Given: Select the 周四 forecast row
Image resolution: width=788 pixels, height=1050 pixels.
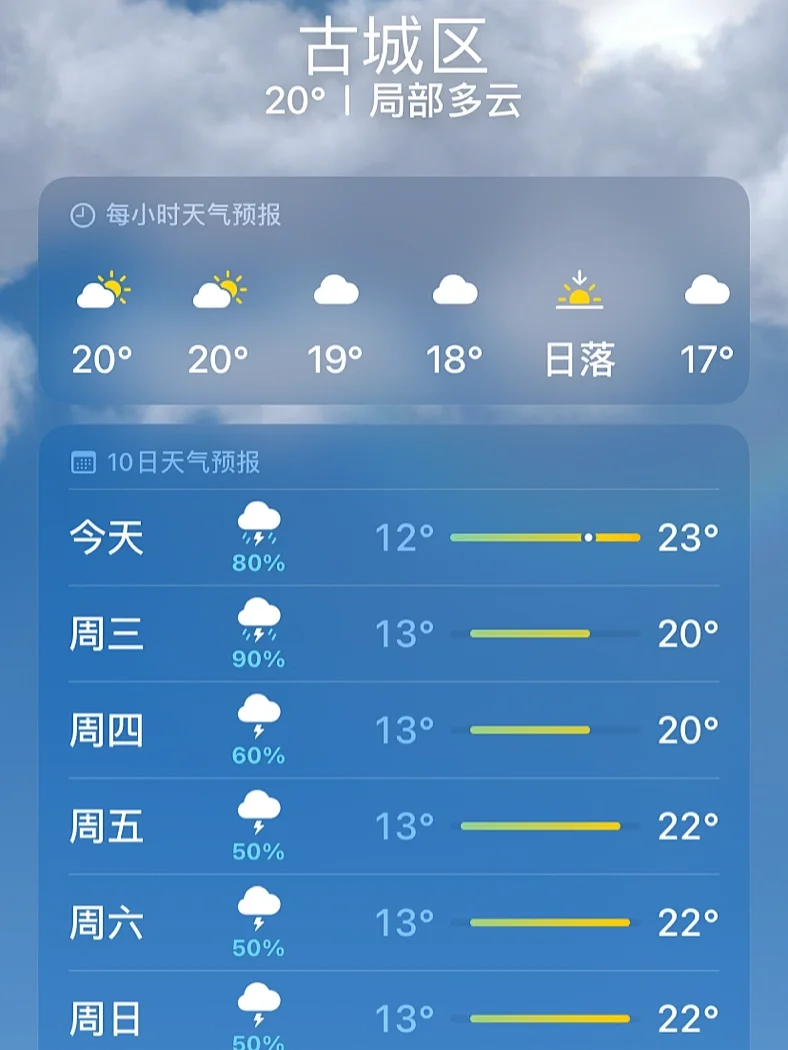Looking at the screenshot, I should click(x=394, y=730).
